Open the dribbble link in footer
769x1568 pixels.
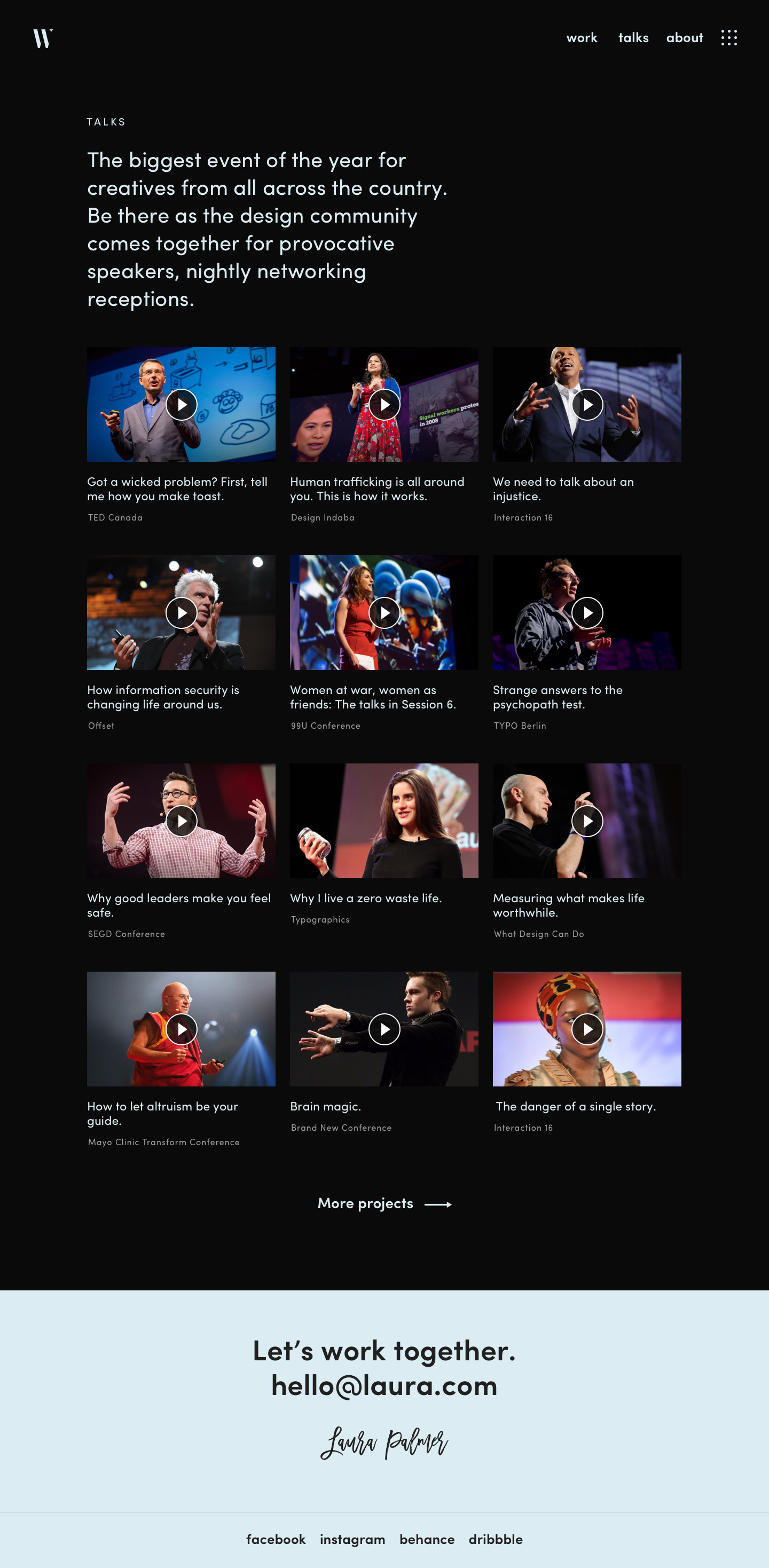click(x=495, y=1539)
